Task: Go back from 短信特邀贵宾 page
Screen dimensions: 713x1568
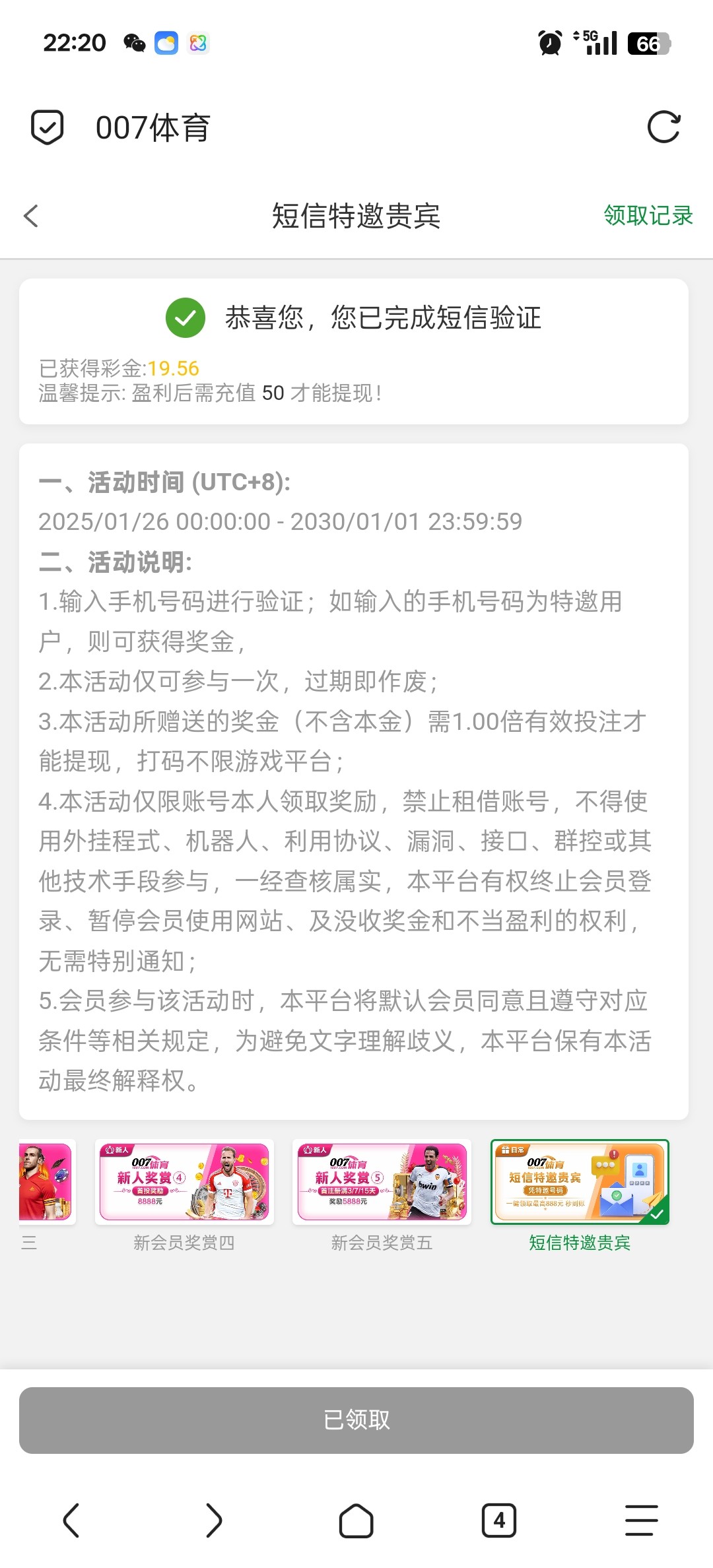Action: coord(31,216)
